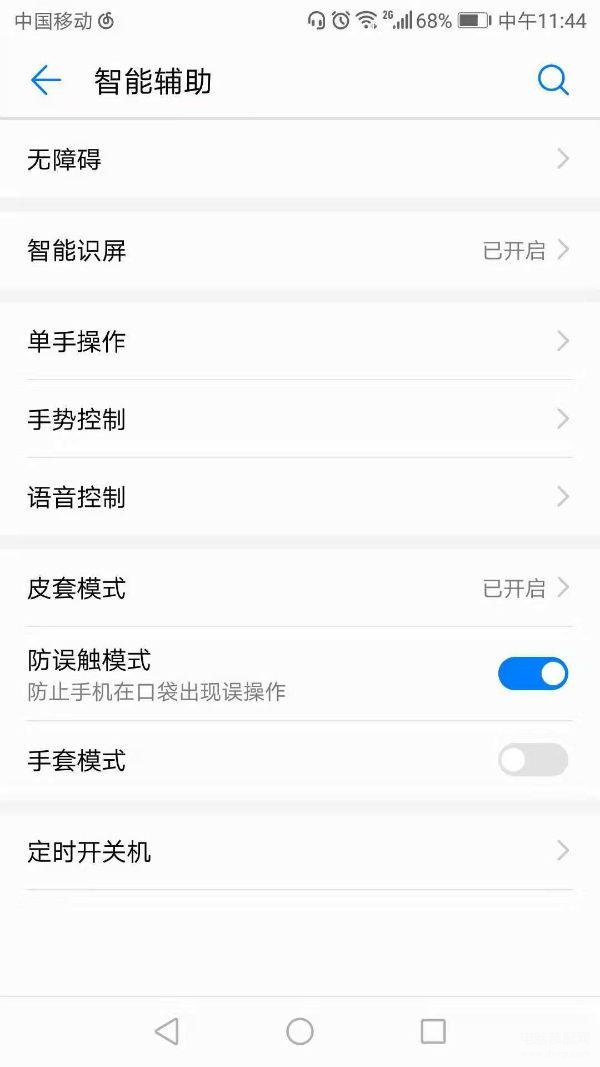Open recent apps from navigation bar
Viewport: 600px width, 1067px height.
click(433, 1032)
